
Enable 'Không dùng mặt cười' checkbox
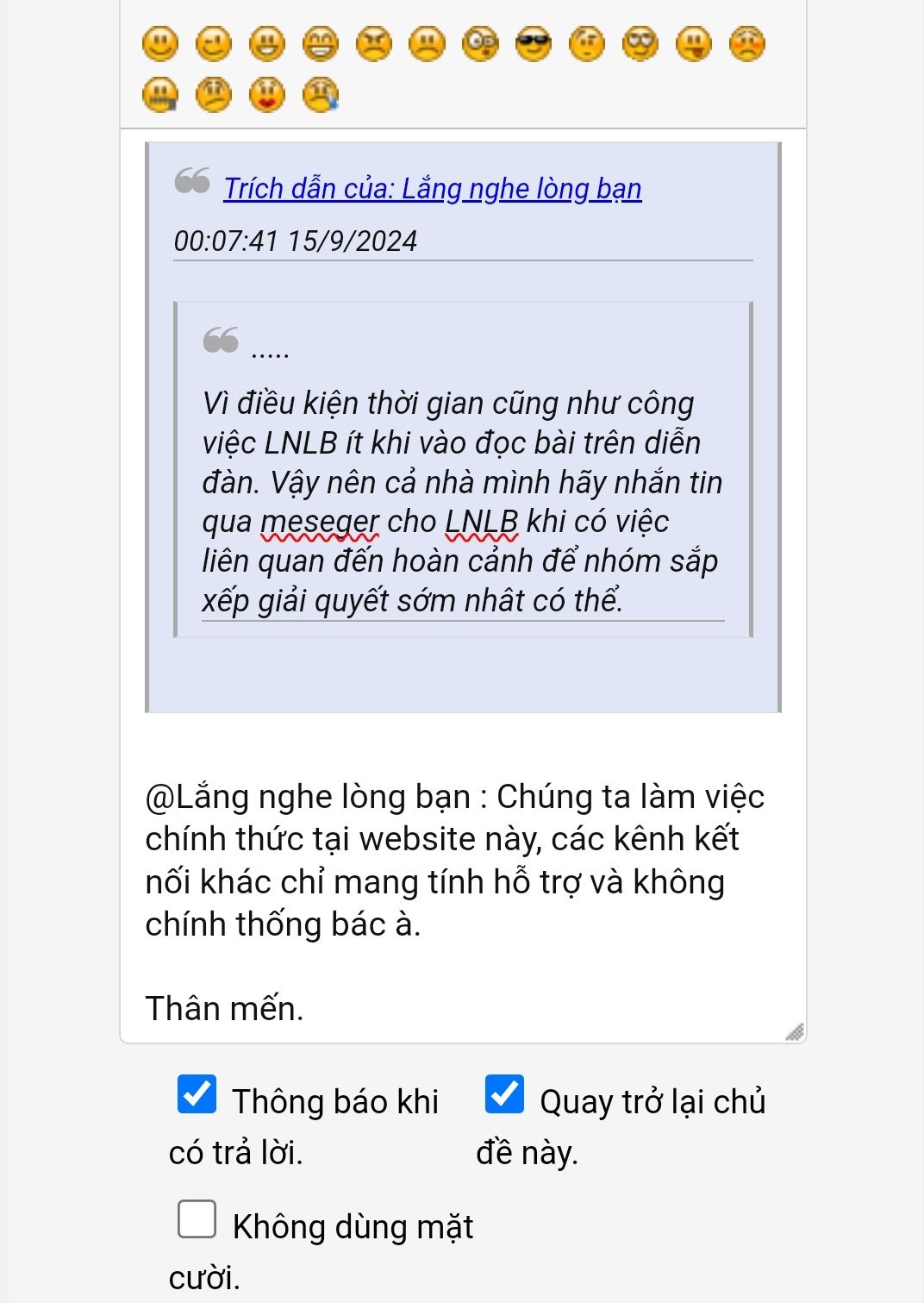click(197, 1218)
